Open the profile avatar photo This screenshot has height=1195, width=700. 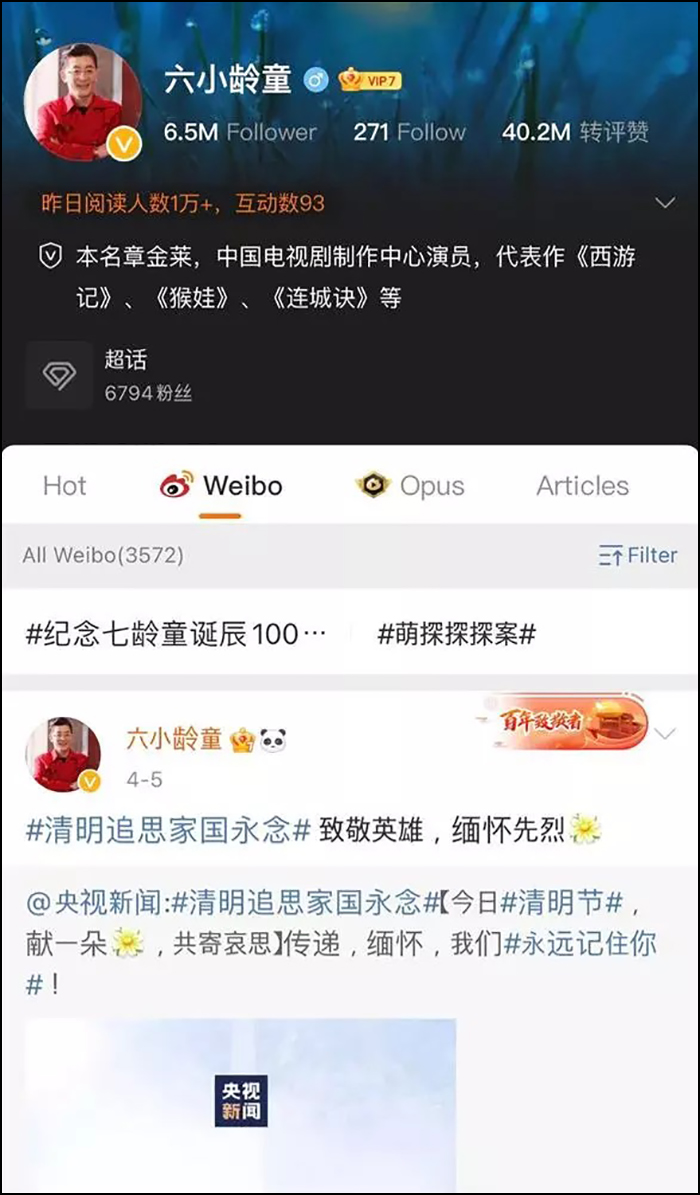tap(83, 102)
